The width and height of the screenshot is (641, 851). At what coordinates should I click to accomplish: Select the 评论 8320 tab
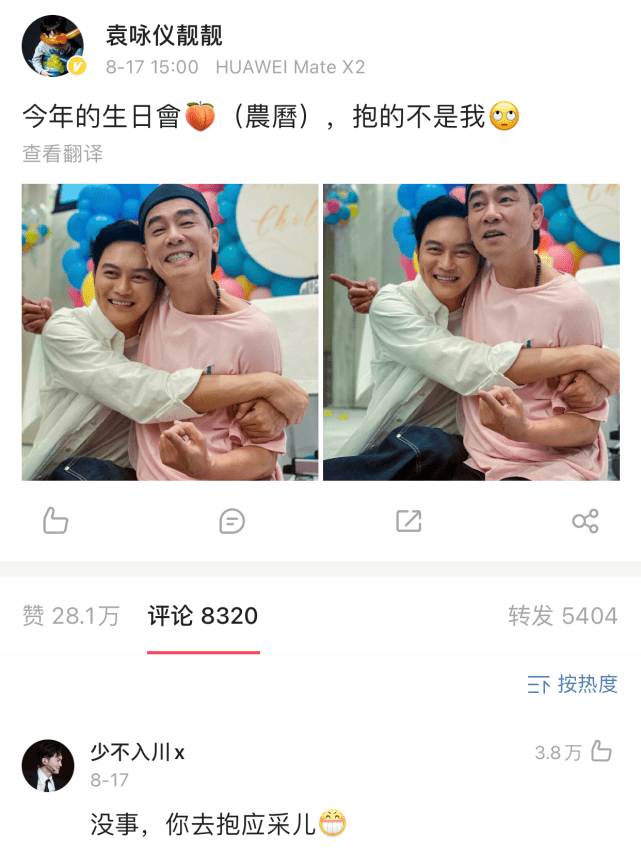(x=203, y=616)
